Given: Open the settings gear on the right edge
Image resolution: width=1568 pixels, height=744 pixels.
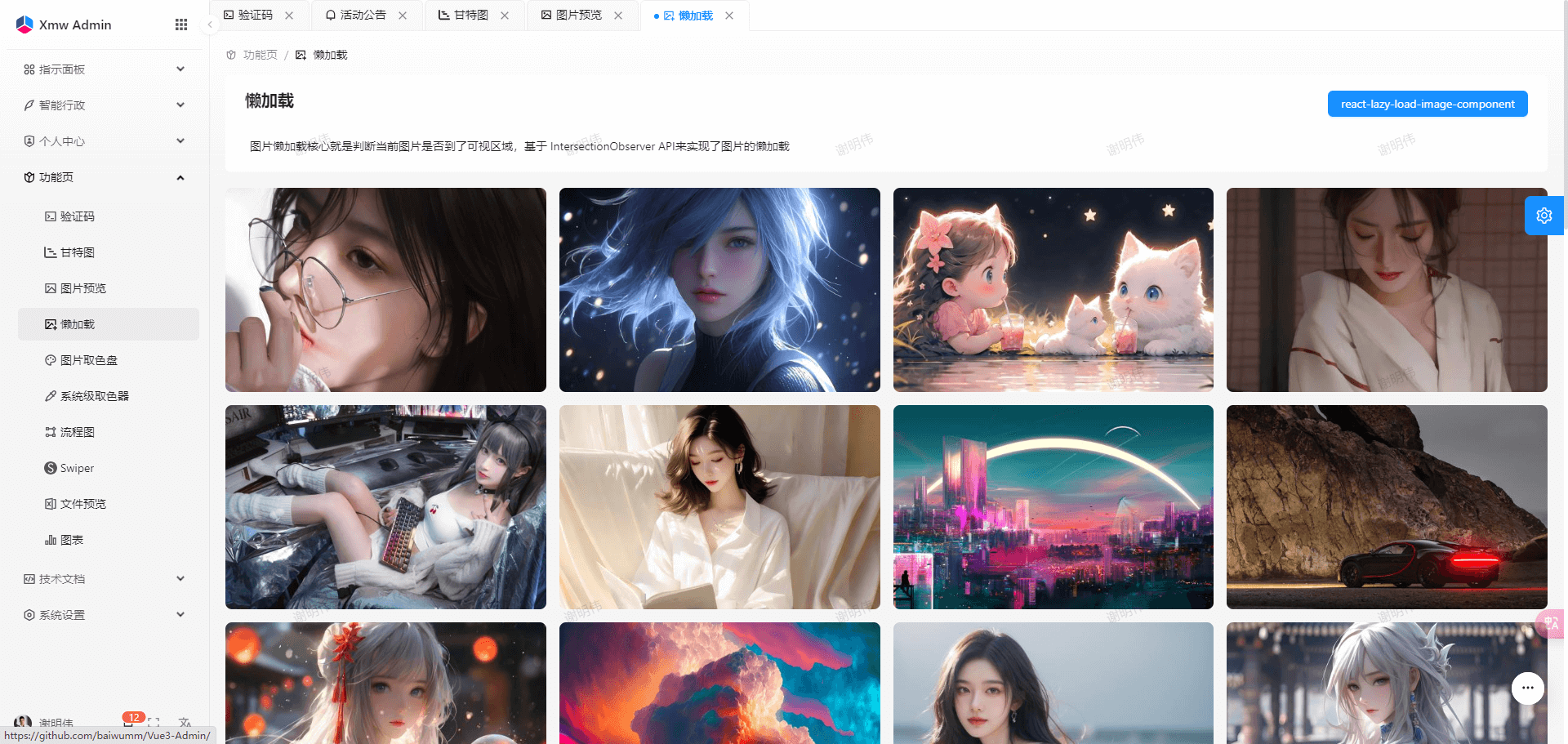Looking at the screenshot, I should point(1543,216).
